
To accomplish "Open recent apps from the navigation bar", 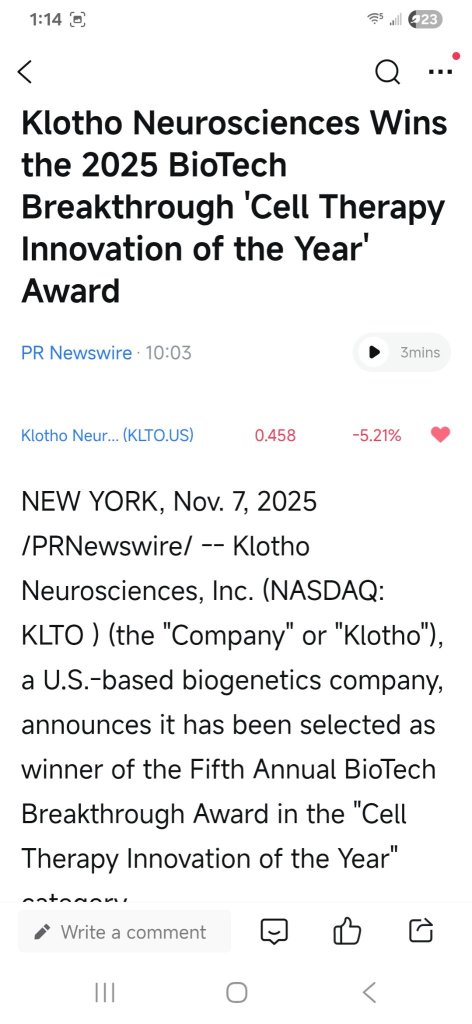I will (104, 993).
